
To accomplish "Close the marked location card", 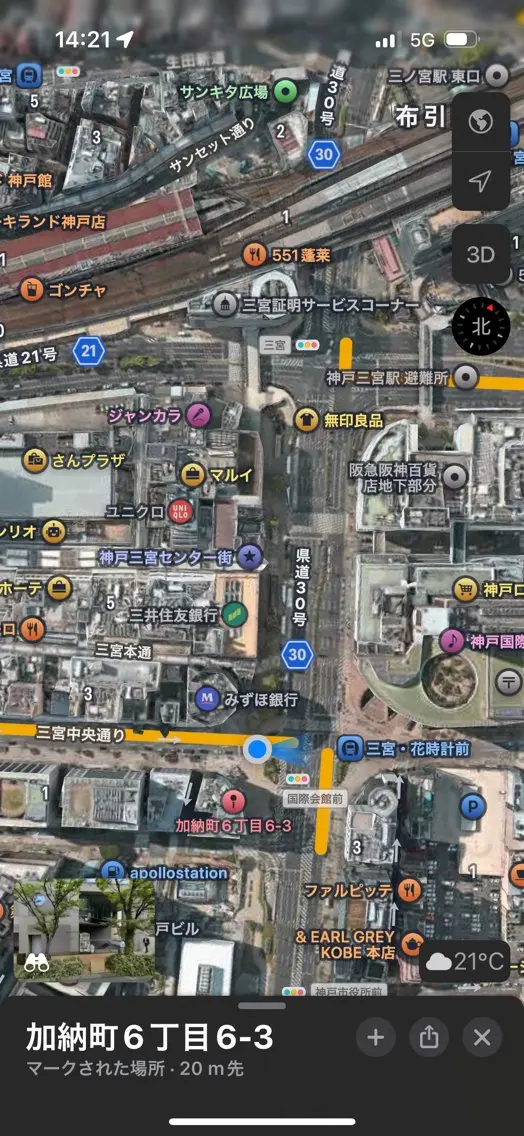I will coord(483,1037).
